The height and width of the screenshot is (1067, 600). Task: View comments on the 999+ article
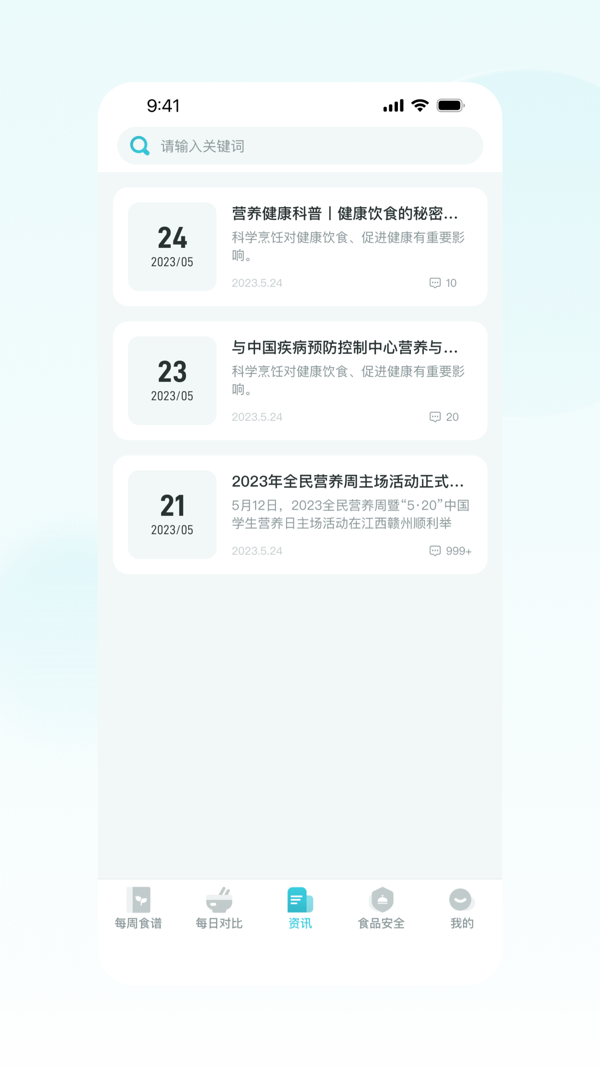click(450, 551)
